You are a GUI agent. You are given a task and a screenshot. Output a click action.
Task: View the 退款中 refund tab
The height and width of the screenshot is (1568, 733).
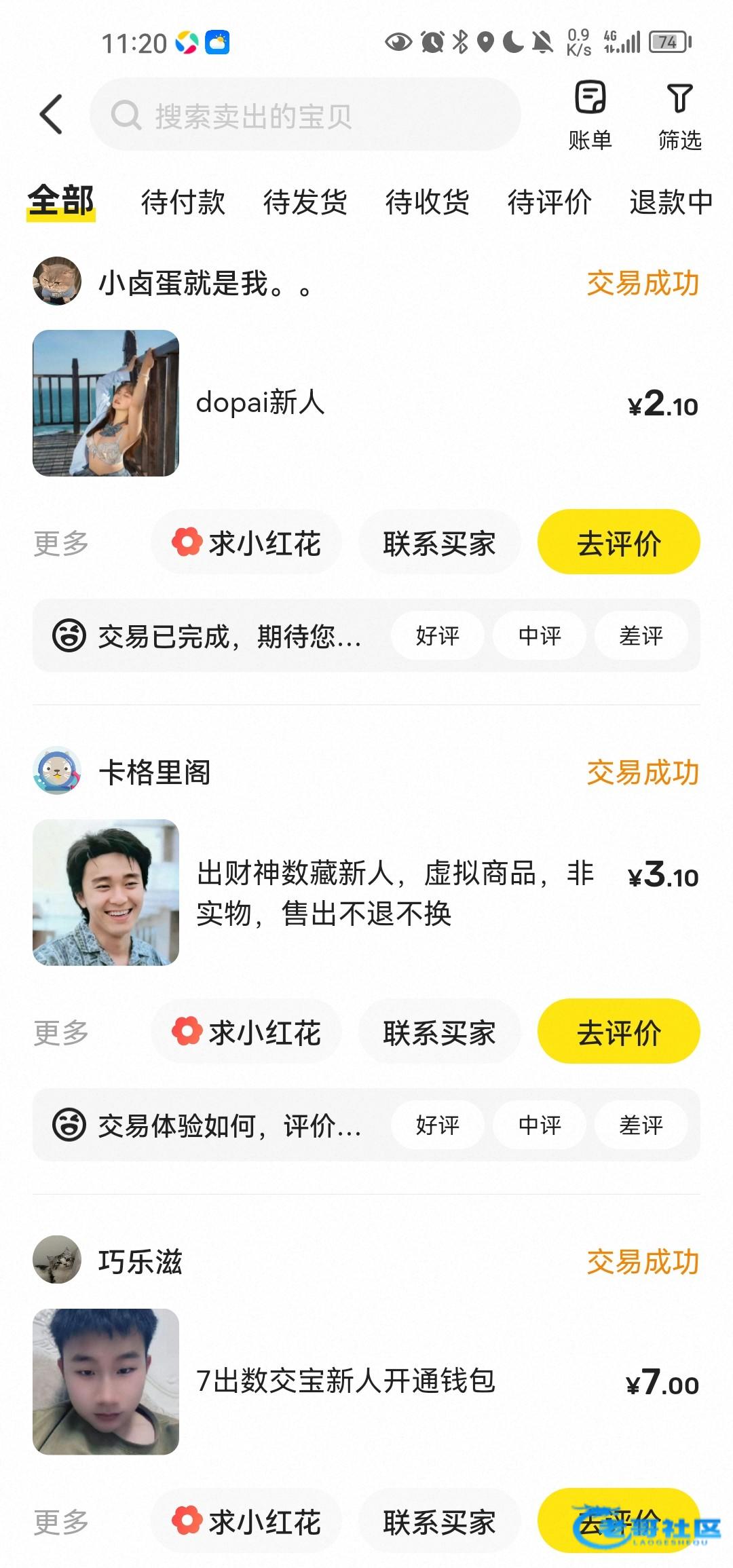point(671,202)
